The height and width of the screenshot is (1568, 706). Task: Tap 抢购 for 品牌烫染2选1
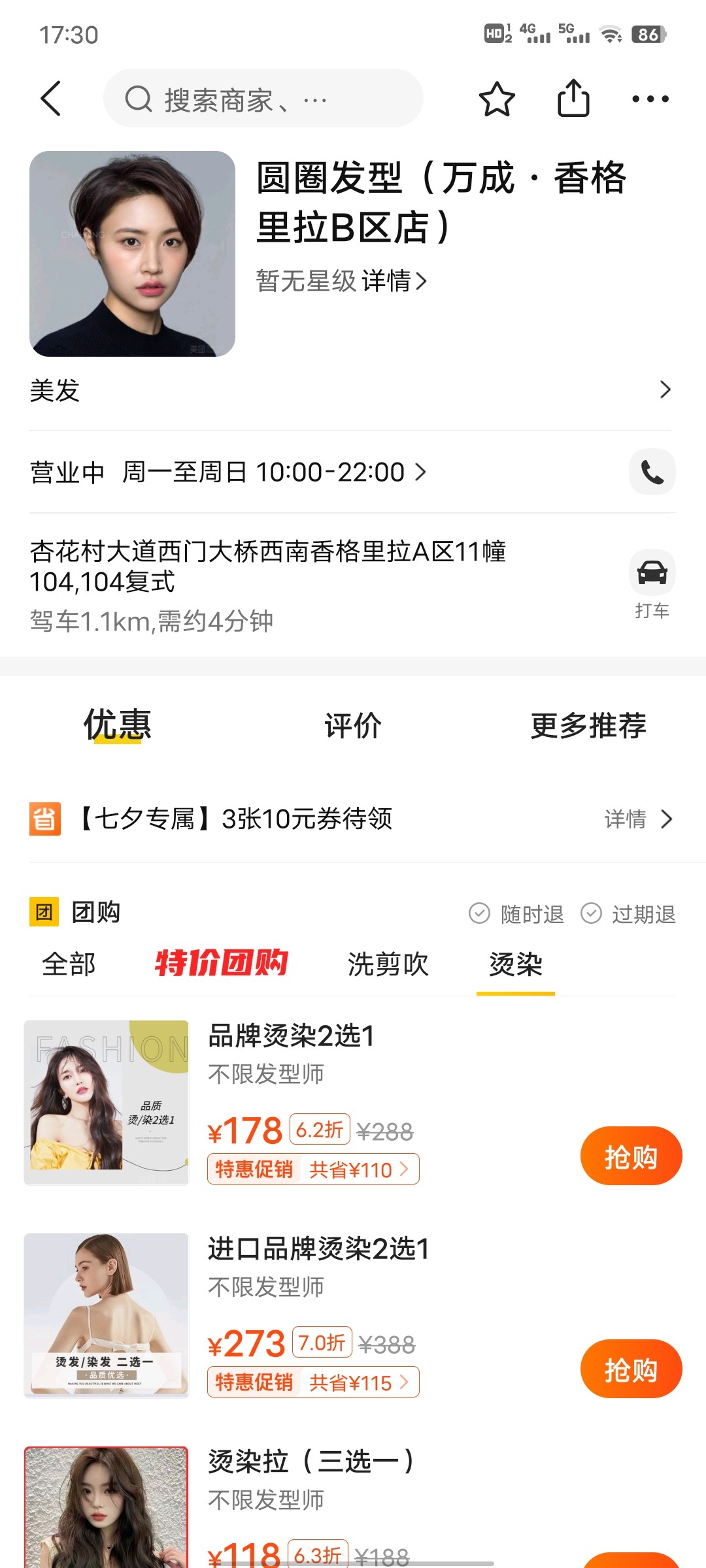[x=631, y=1156]
